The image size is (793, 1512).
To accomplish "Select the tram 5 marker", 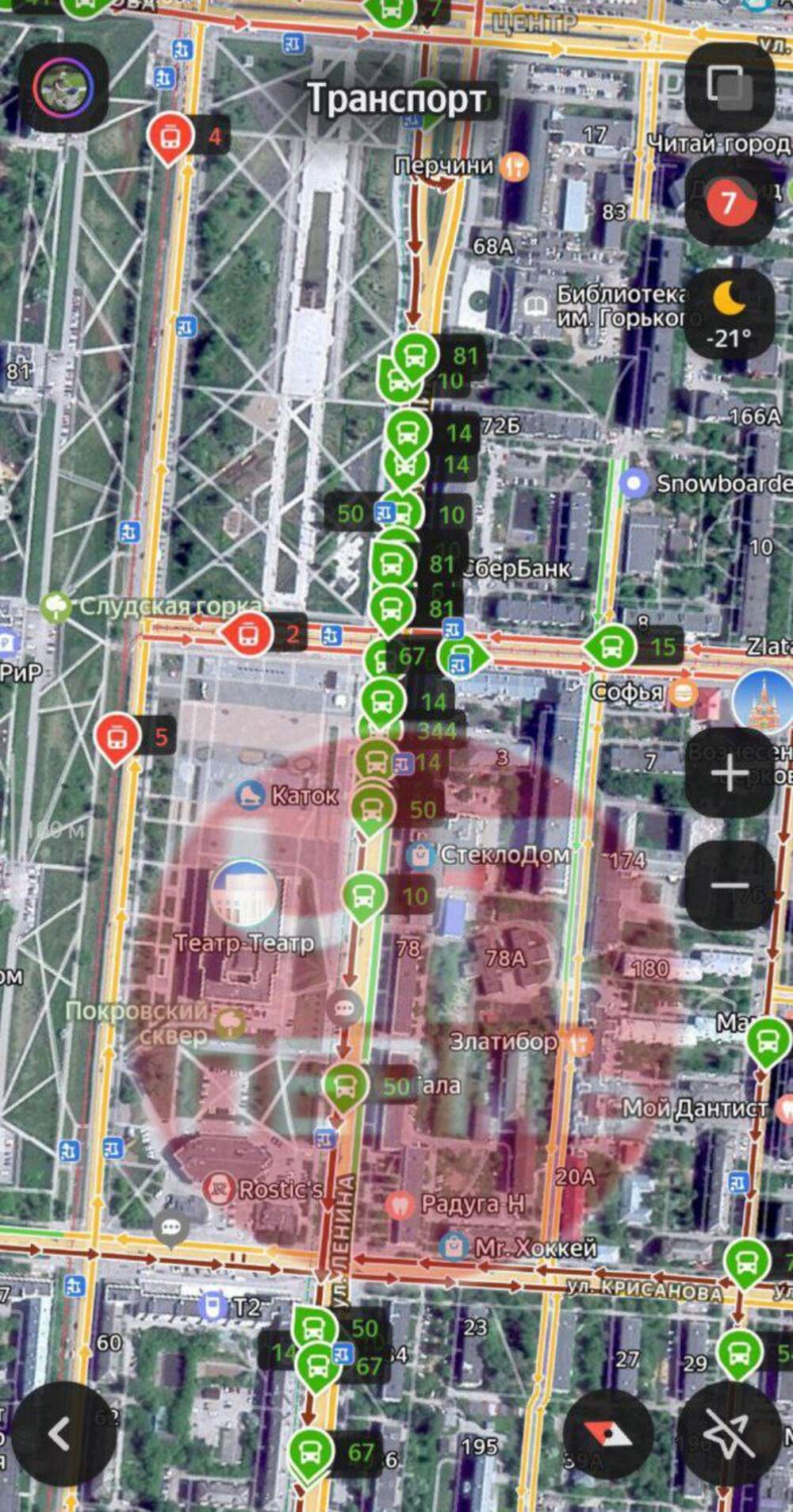I will pos(117,736).
